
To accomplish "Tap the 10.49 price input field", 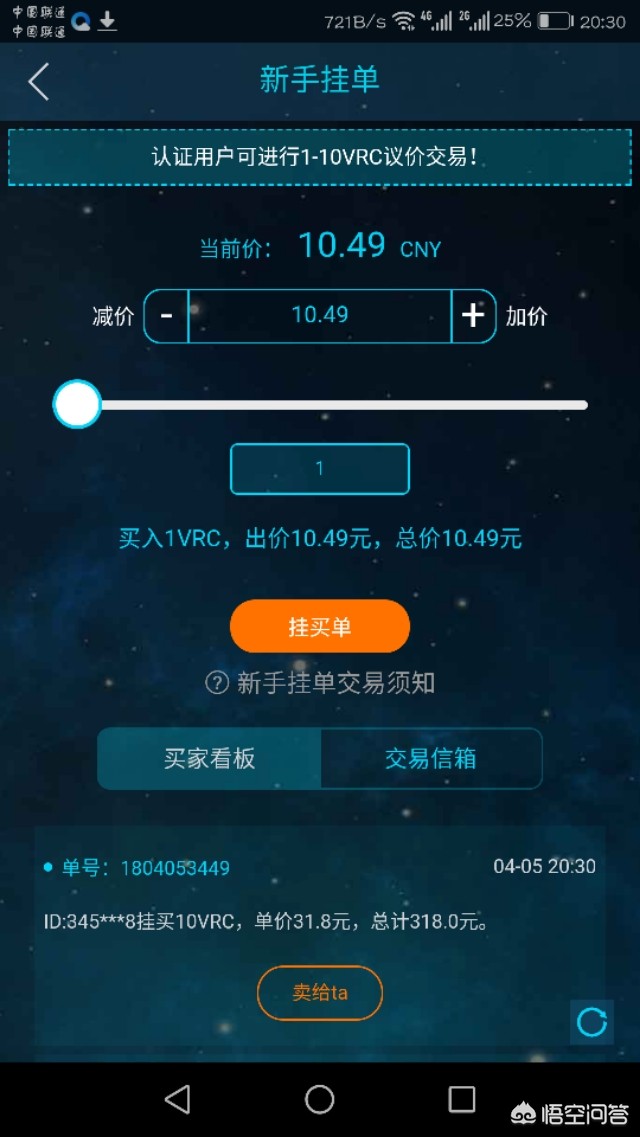I will pos(320,316).
